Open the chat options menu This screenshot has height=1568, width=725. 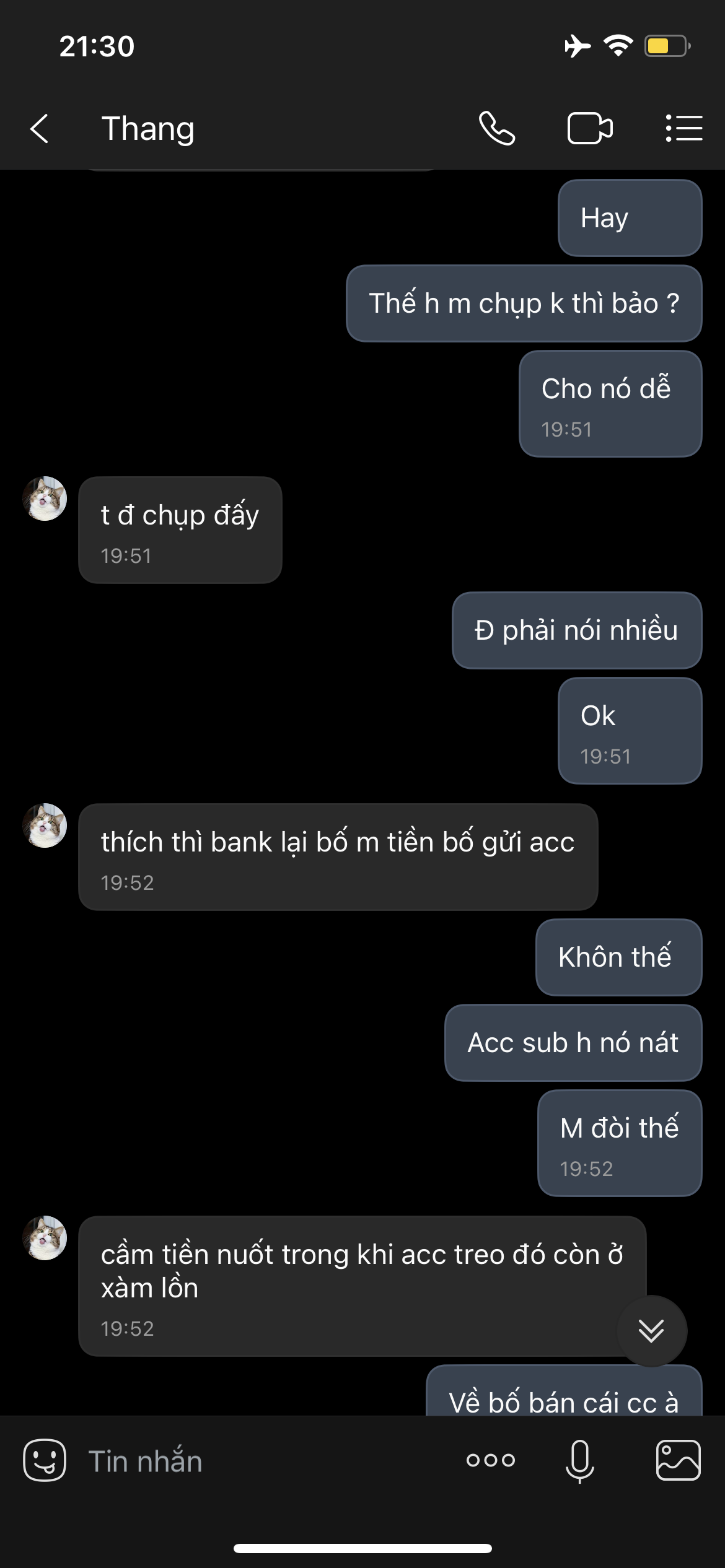pos(683,129)
